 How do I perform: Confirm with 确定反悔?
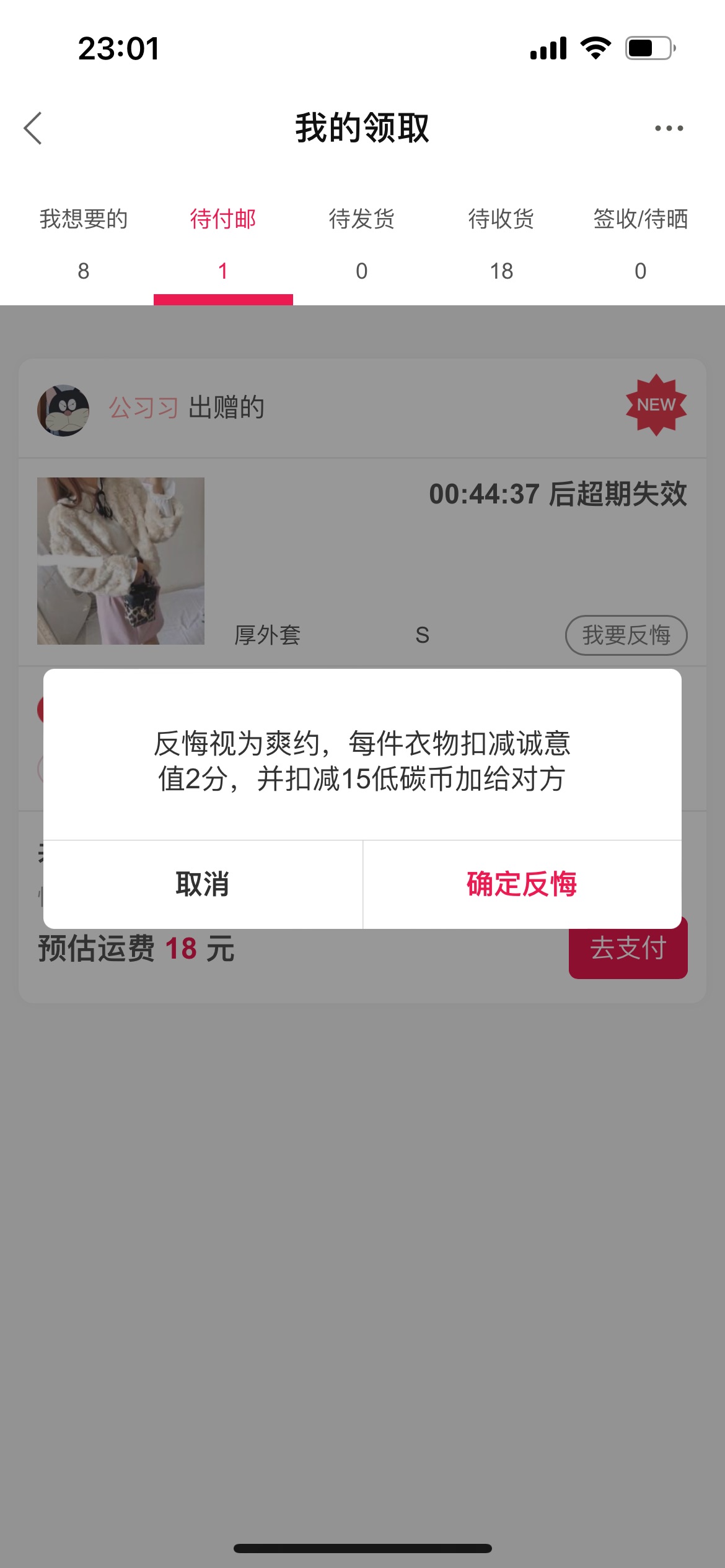click(522, 884)
